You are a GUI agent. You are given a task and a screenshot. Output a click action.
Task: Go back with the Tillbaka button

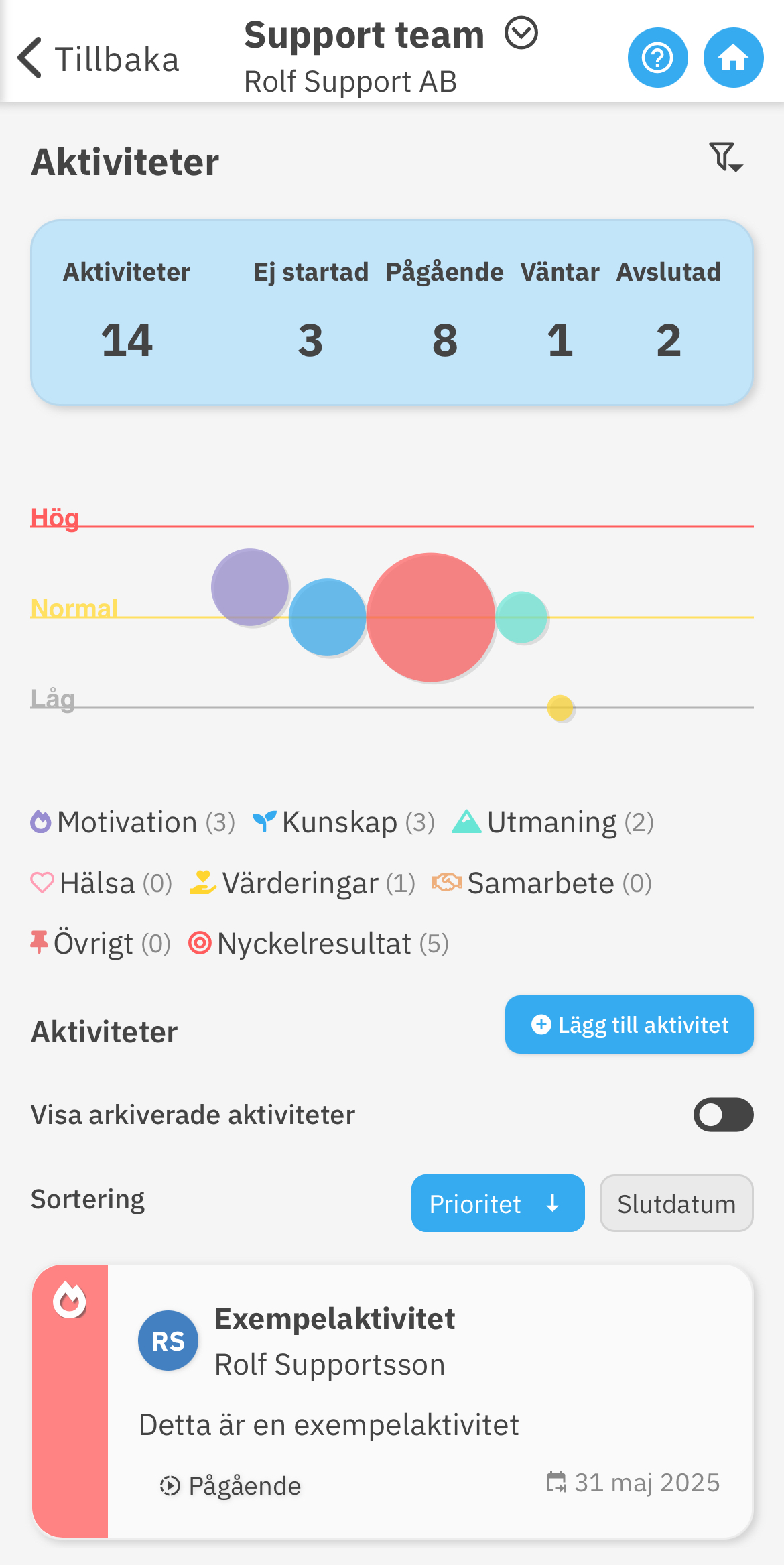(98, 59)
